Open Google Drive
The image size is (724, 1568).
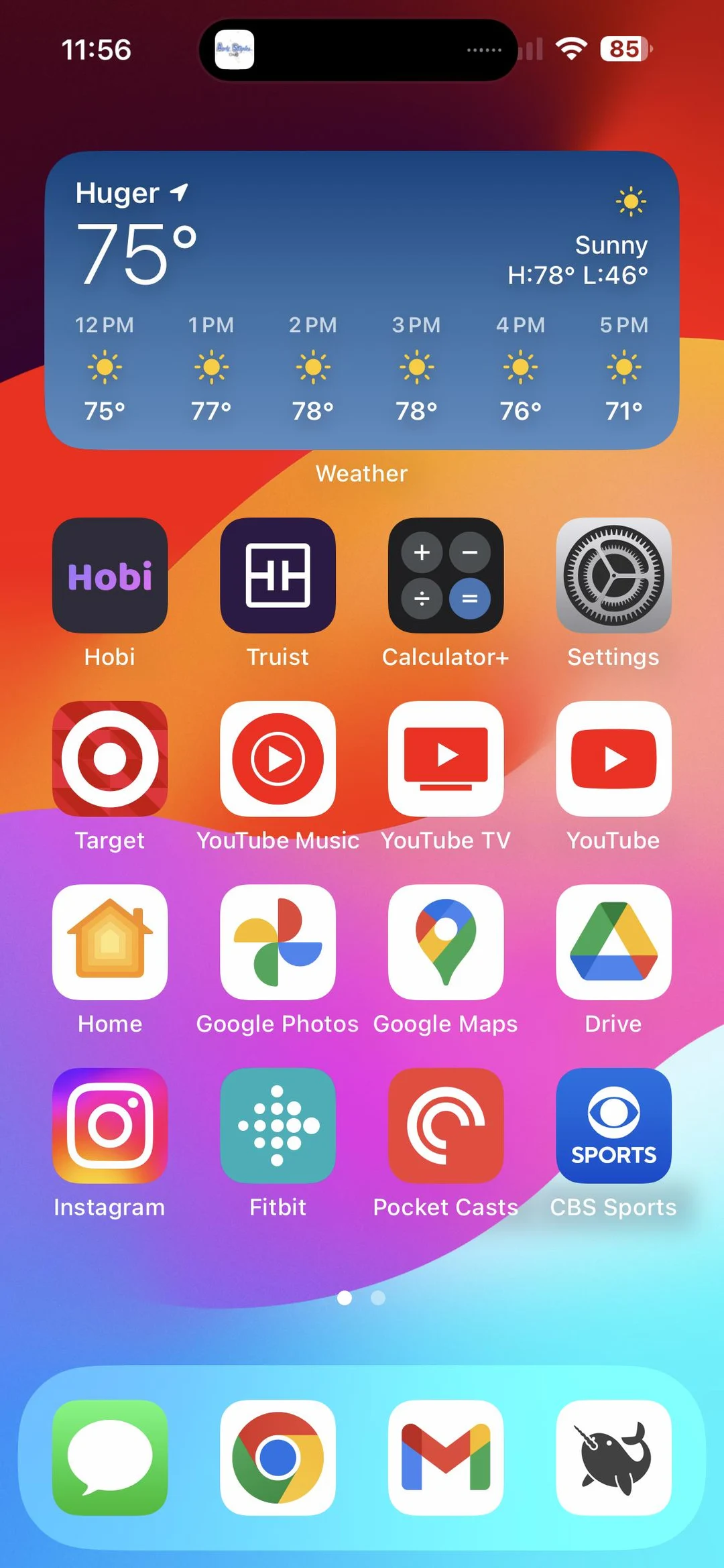point(613,942)
